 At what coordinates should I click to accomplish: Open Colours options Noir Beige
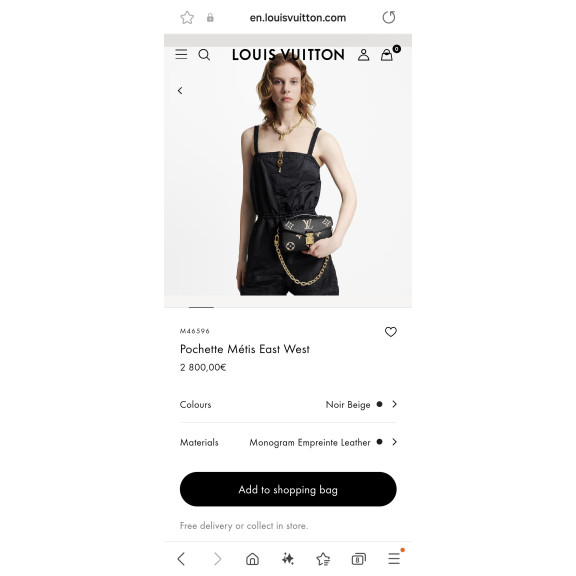click(288, 404)
